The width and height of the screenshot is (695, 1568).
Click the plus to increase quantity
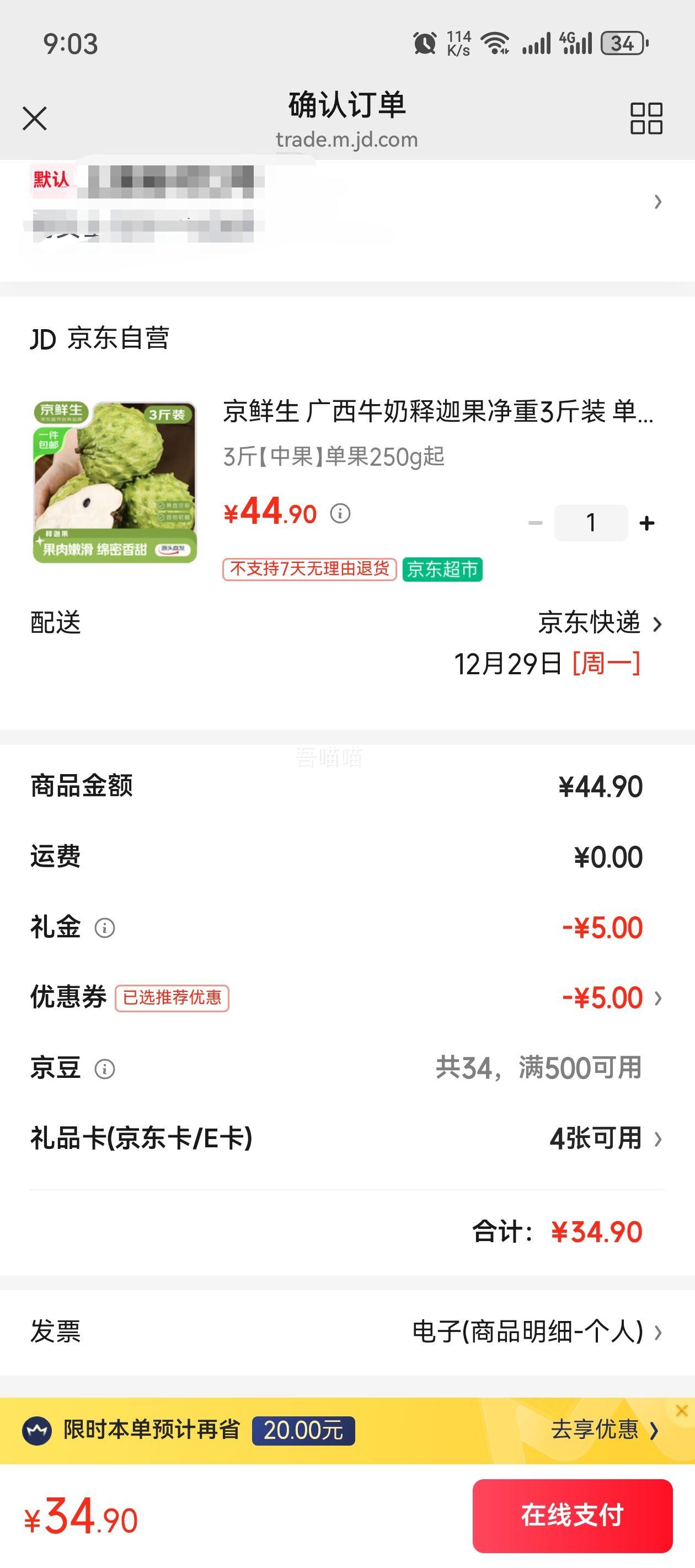pyautogui.click(x=647, y=522)
